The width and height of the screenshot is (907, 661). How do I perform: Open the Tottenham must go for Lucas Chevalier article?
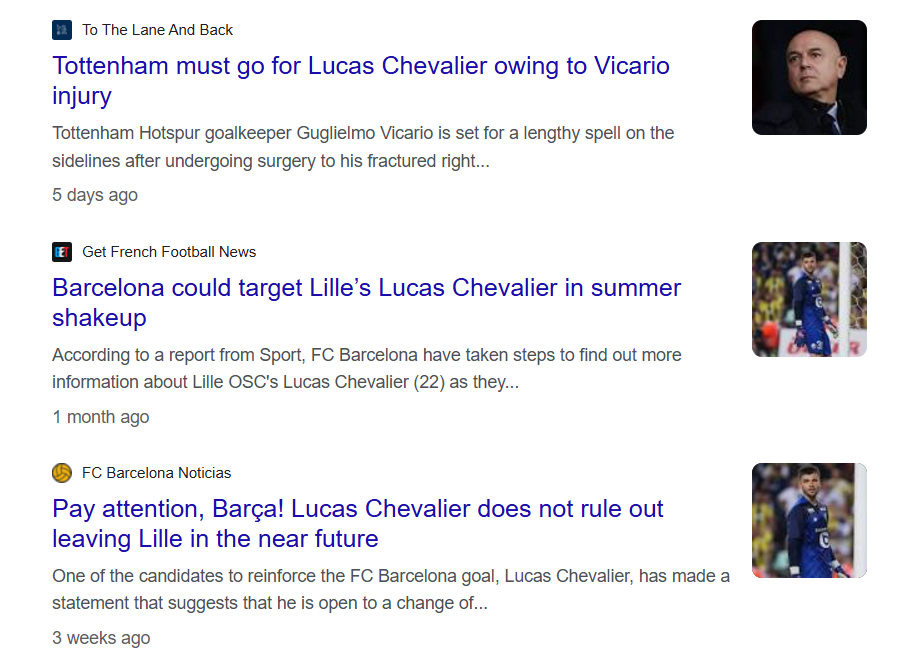pos(360,67)
